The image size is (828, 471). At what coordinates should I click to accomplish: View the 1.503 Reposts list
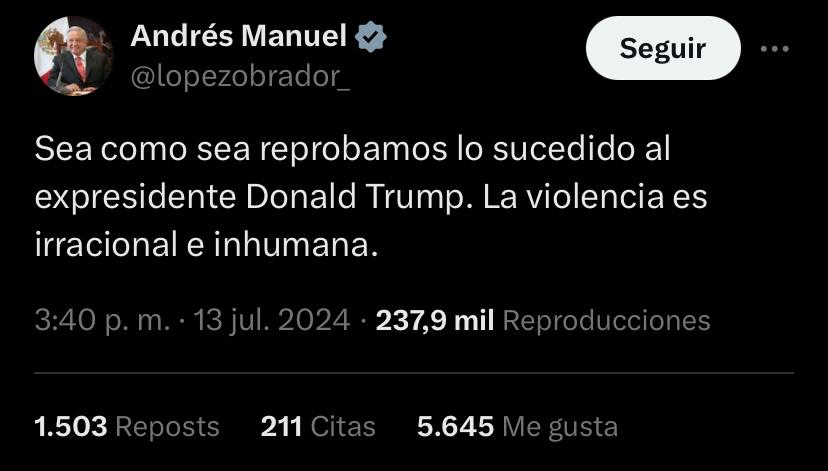126,427
